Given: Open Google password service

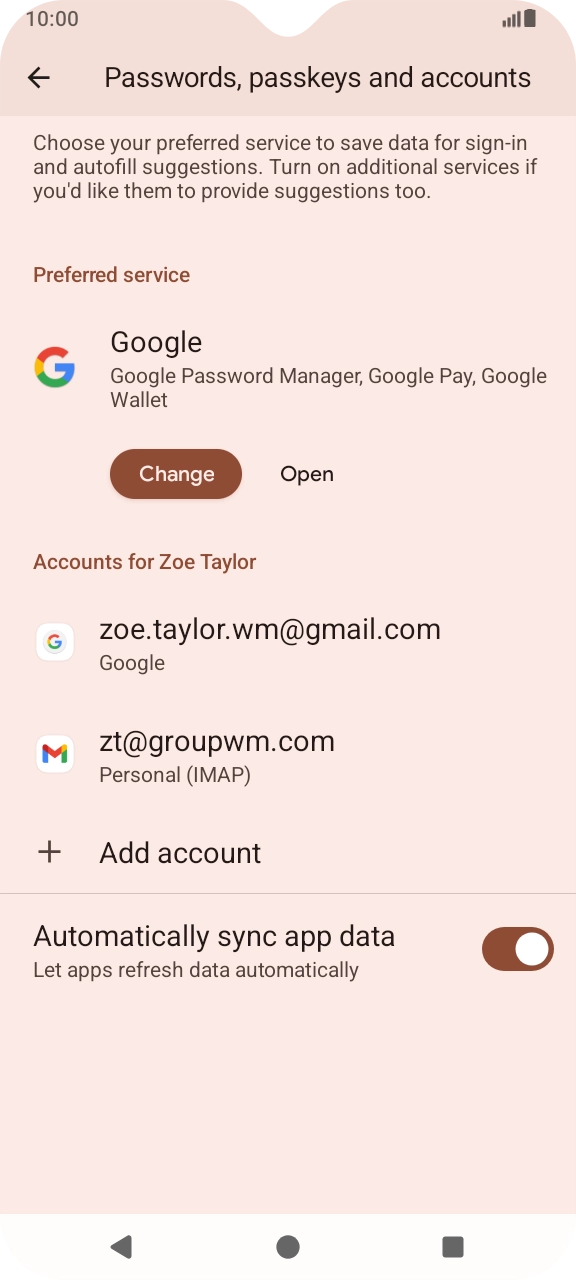Looking at the screenshot, I should (x=307, y=474).
